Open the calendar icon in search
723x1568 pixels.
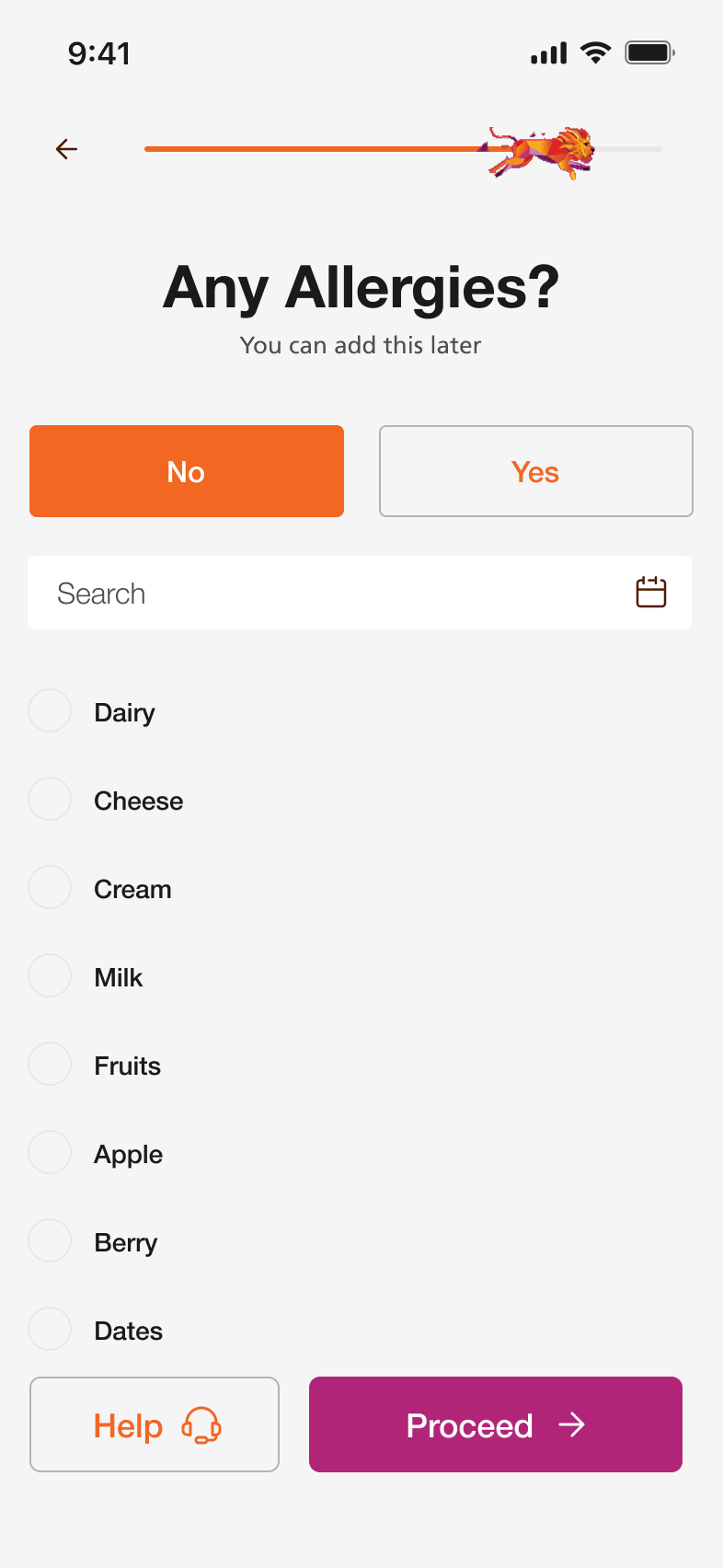click(651, 592)
